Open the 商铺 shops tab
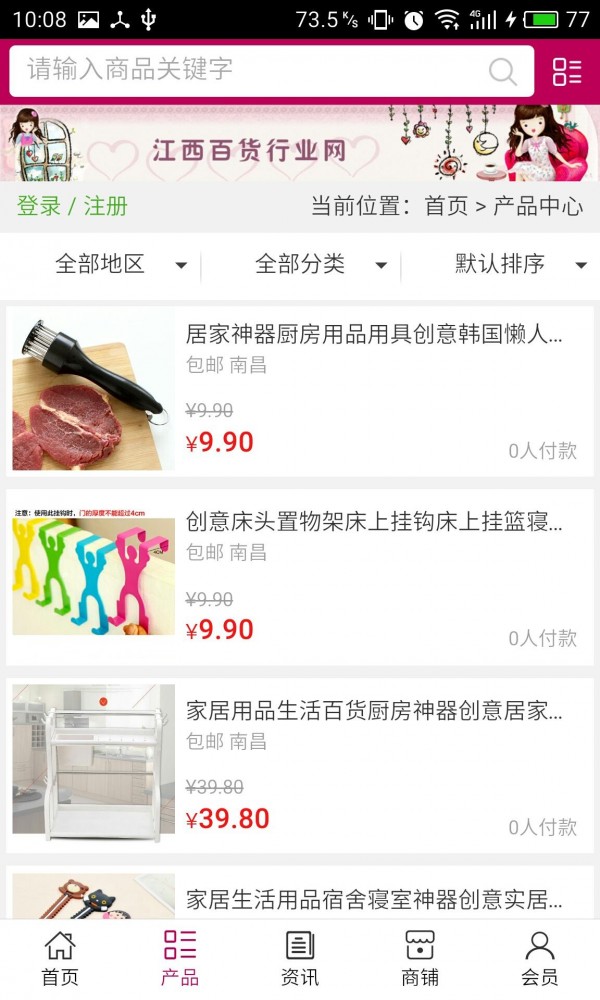Screen dimensions: 600x1000 (420, 958)
